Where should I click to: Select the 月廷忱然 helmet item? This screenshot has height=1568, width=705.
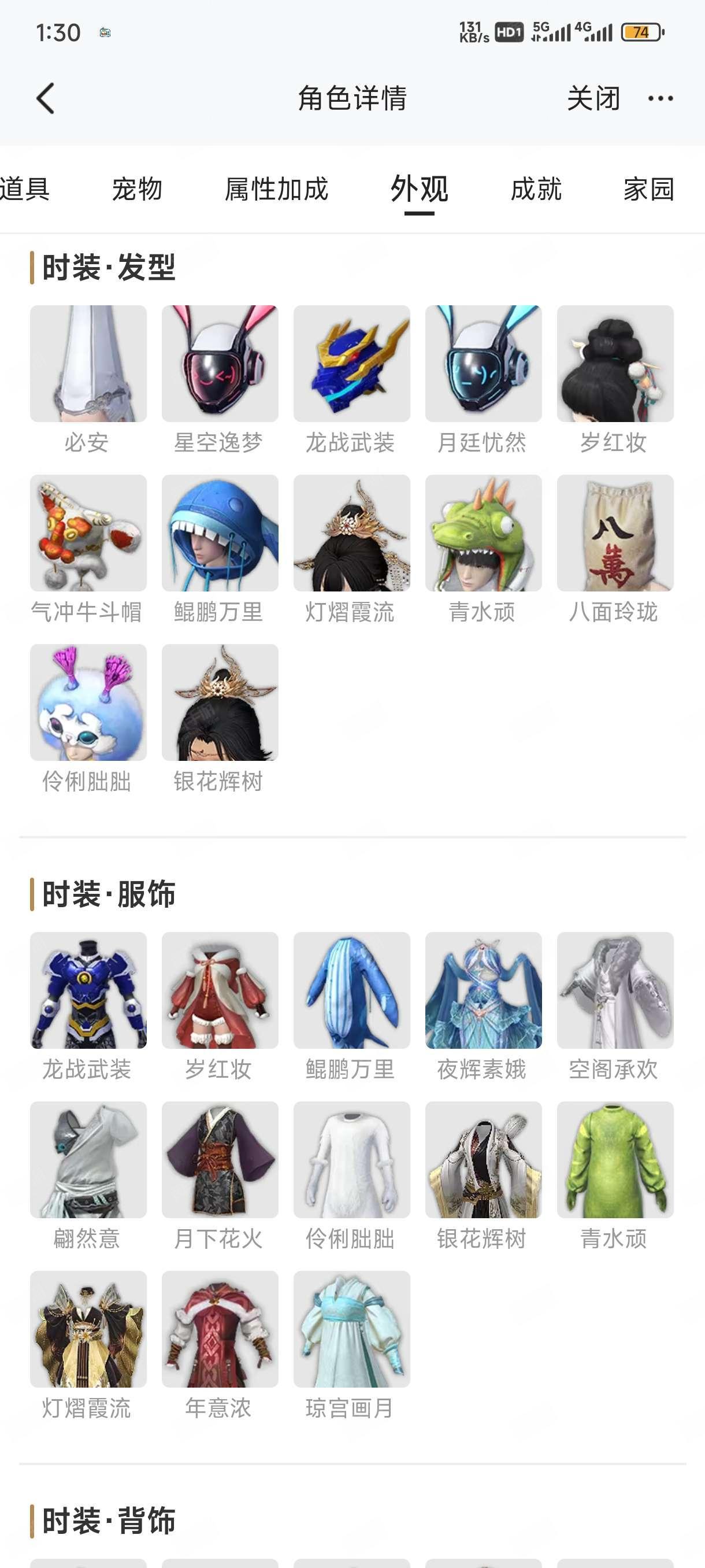tap(483, 364)
